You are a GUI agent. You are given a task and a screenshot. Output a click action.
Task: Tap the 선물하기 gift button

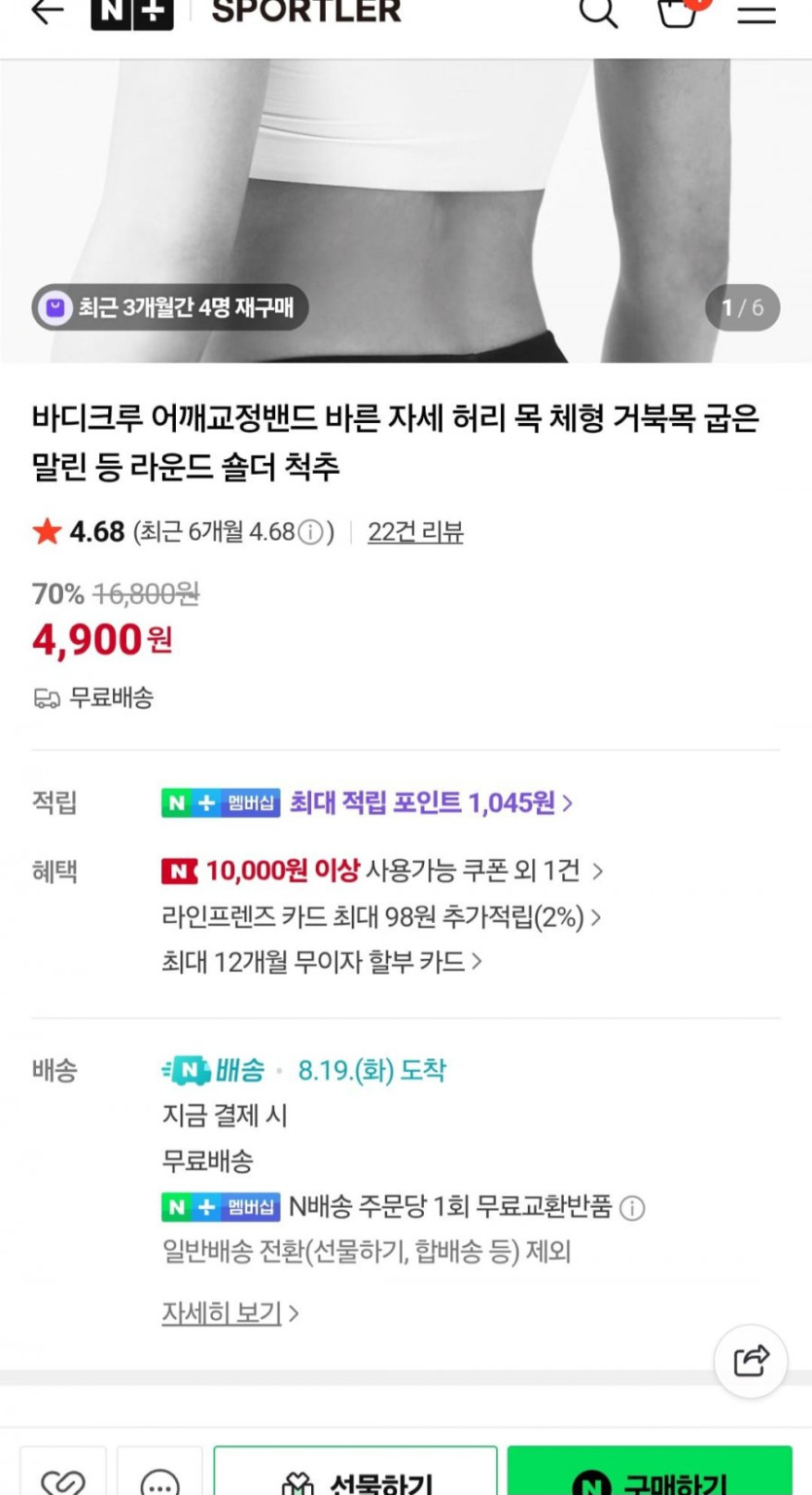tap(355, 1478)
